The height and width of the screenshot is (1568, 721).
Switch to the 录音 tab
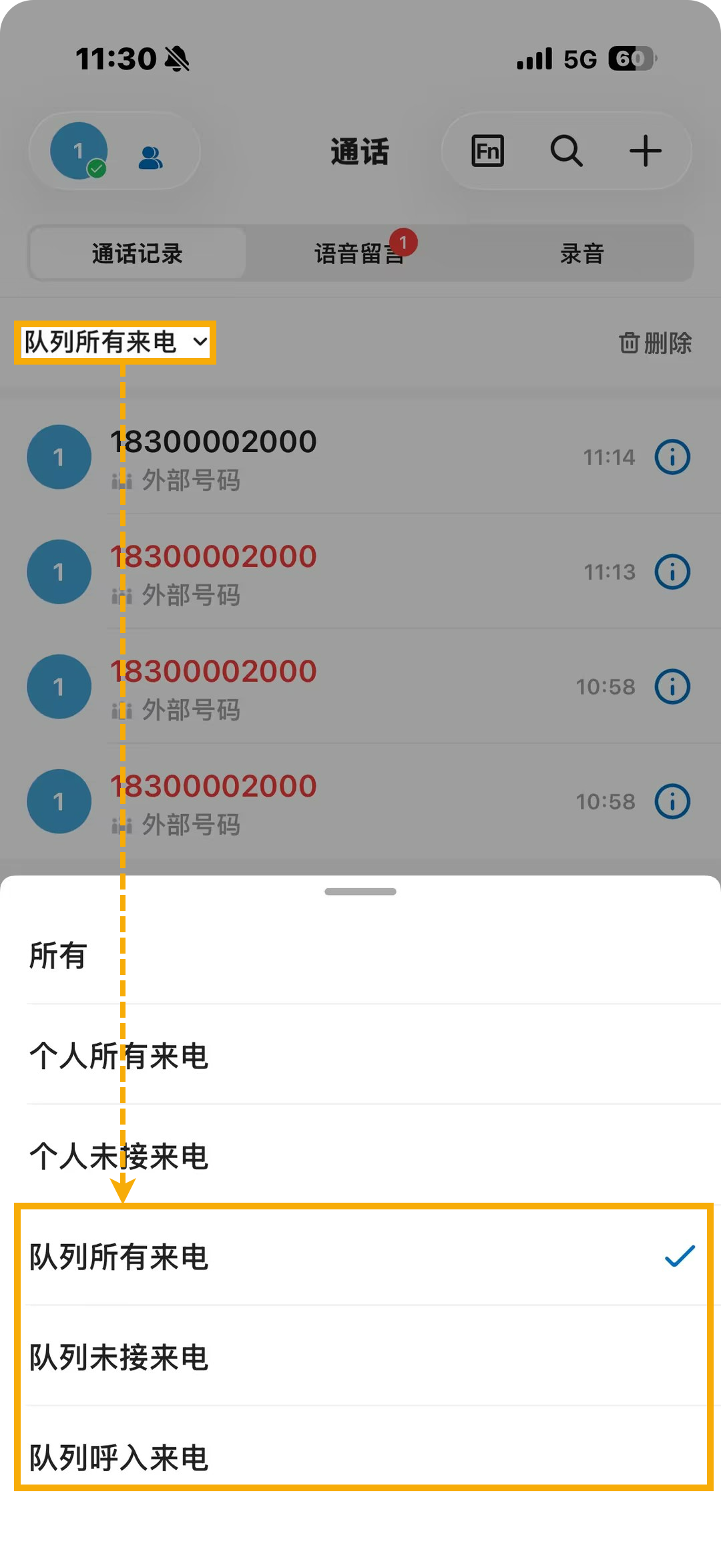click(582, 254)
